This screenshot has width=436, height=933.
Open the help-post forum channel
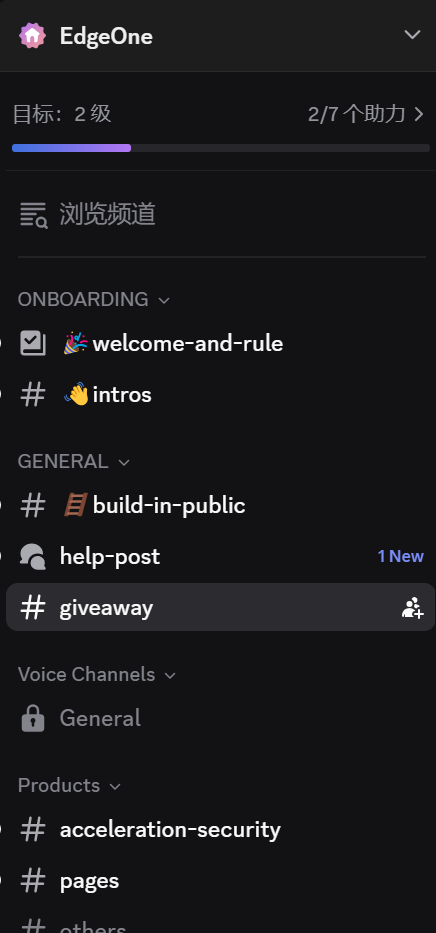point(218,556)
